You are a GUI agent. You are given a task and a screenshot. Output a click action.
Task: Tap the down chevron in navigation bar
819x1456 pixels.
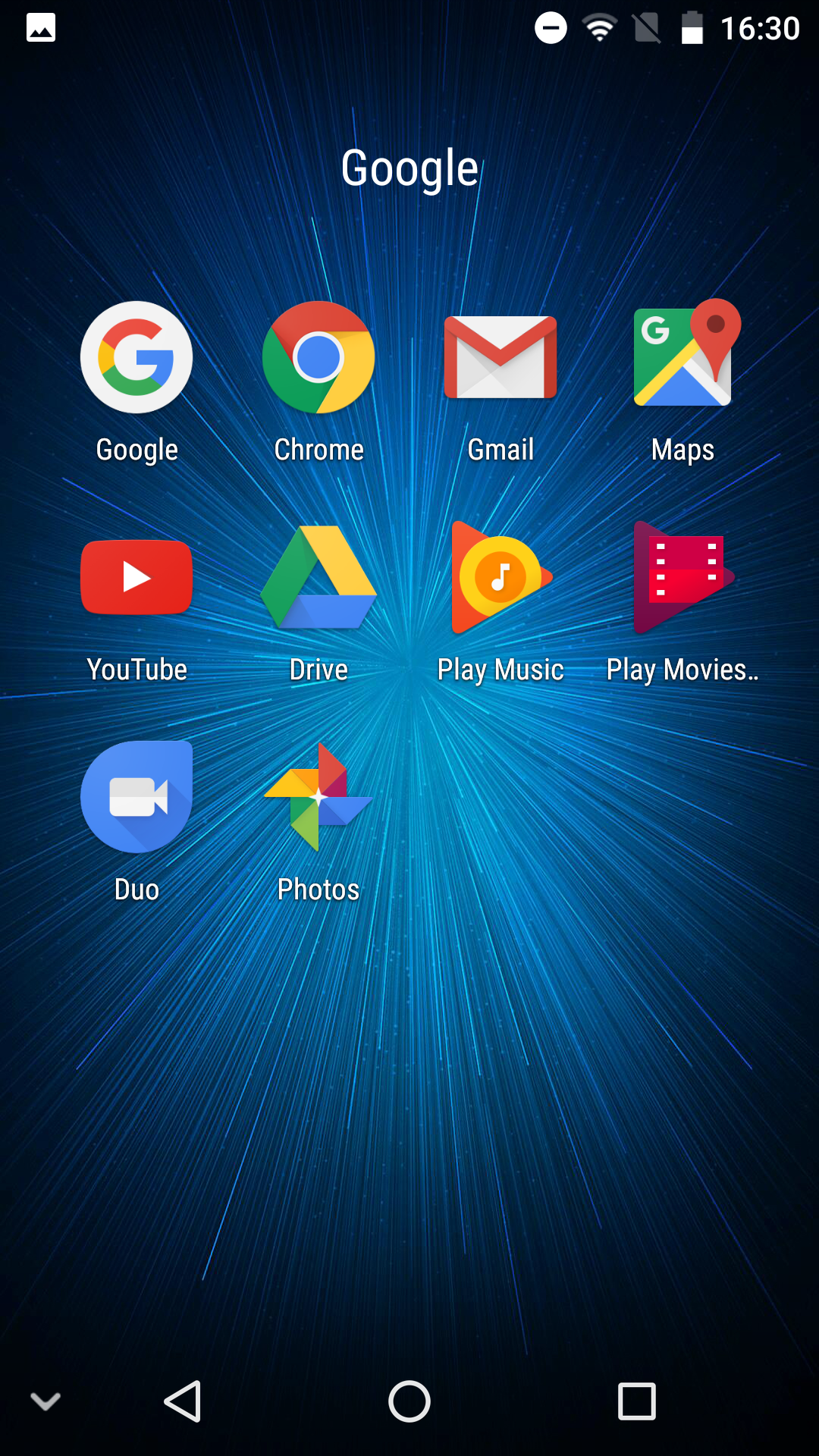click(x=45, y=1401)
